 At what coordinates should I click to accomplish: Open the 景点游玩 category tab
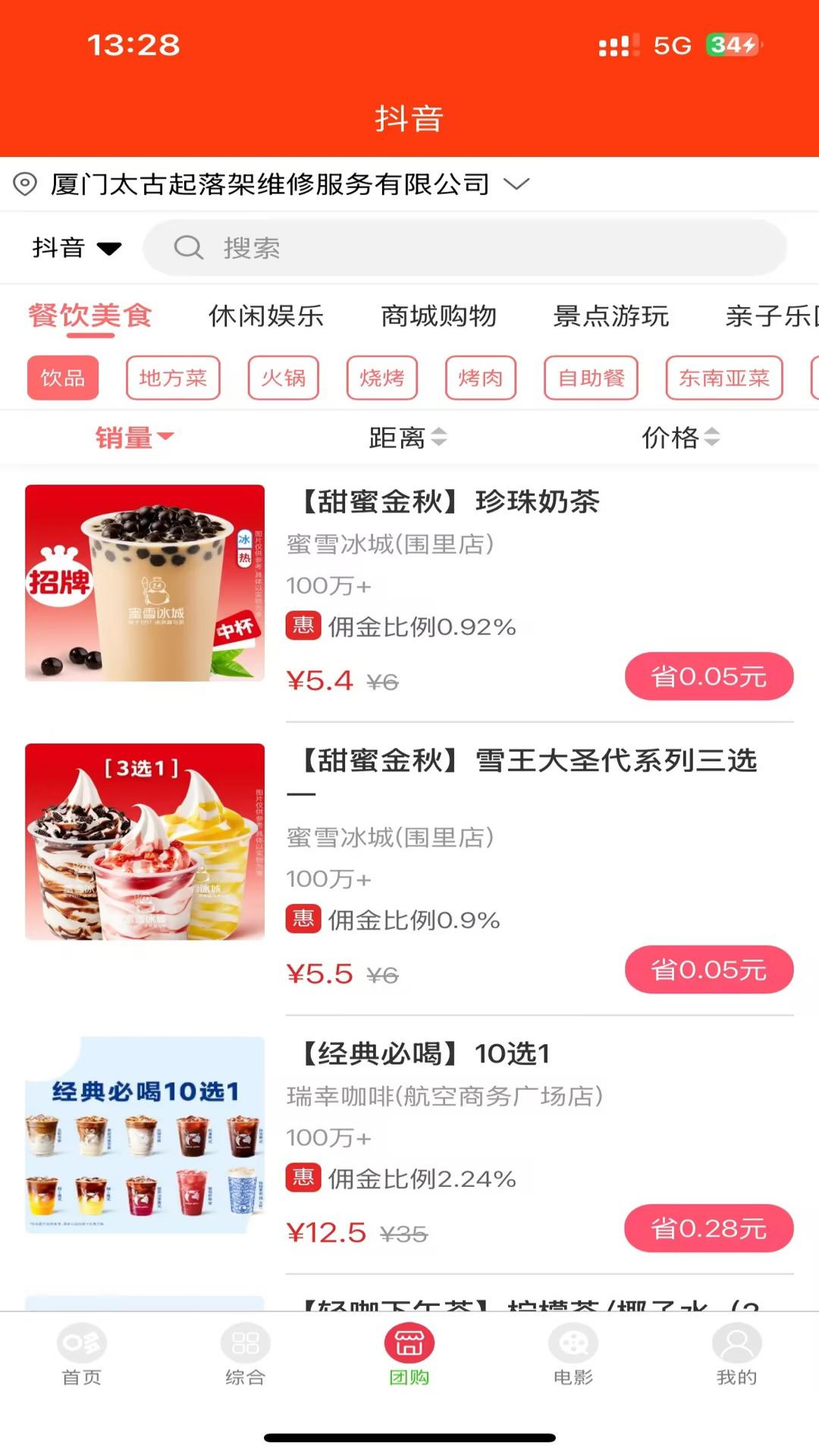tap(610, 316)
